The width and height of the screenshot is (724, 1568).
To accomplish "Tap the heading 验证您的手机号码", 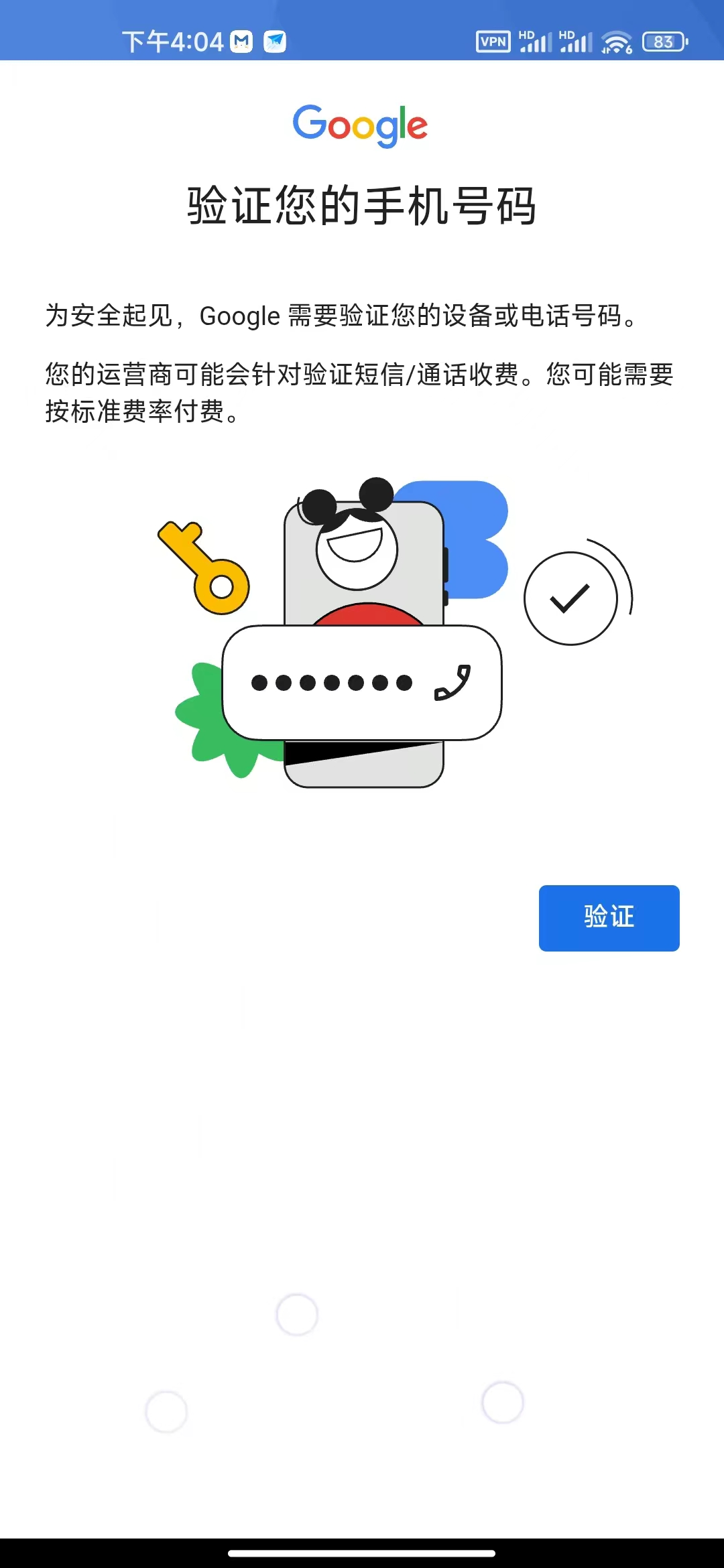I will (x=362, y=204).
